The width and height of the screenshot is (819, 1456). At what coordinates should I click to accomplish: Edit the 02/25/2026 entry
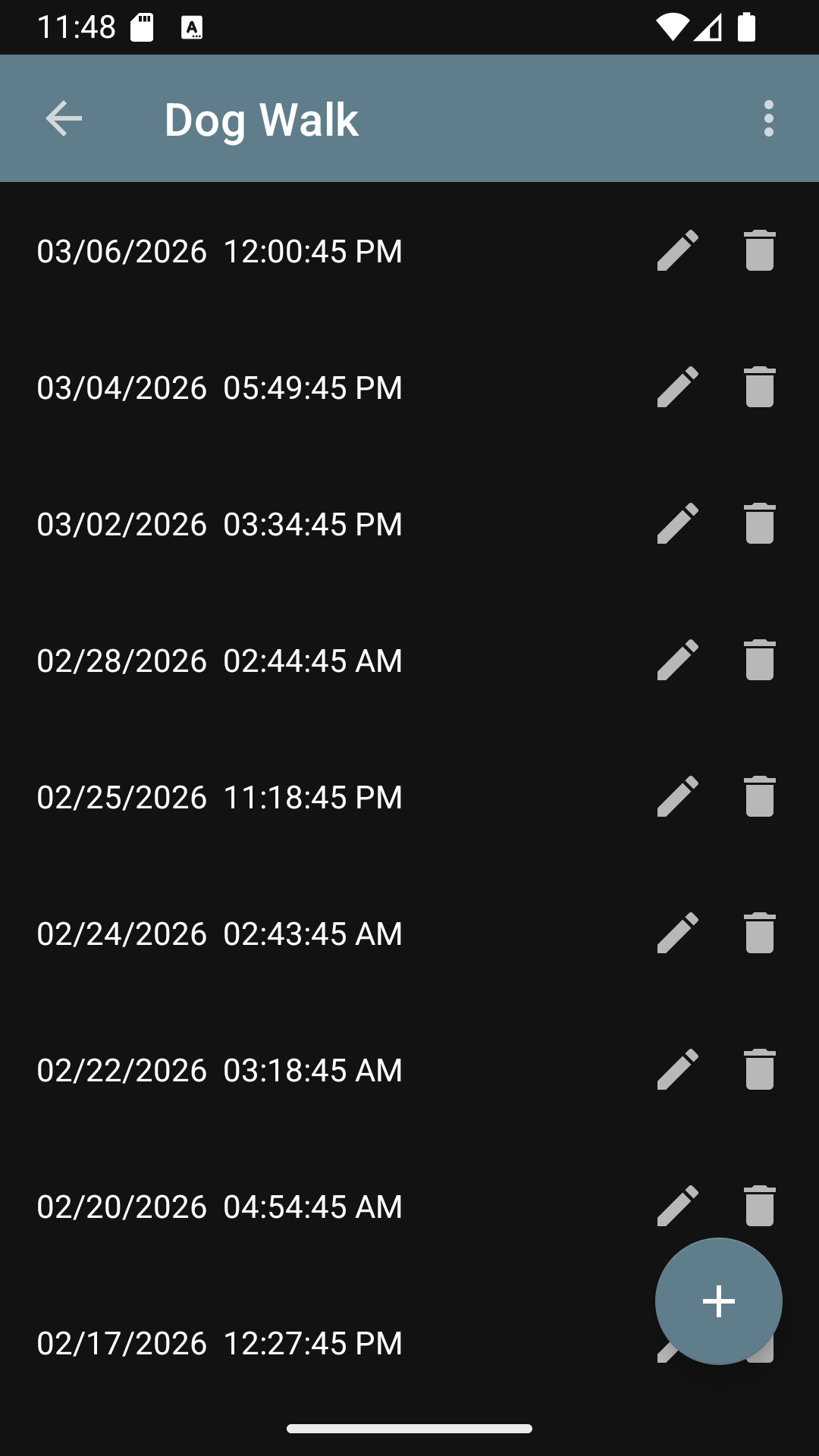677,795
